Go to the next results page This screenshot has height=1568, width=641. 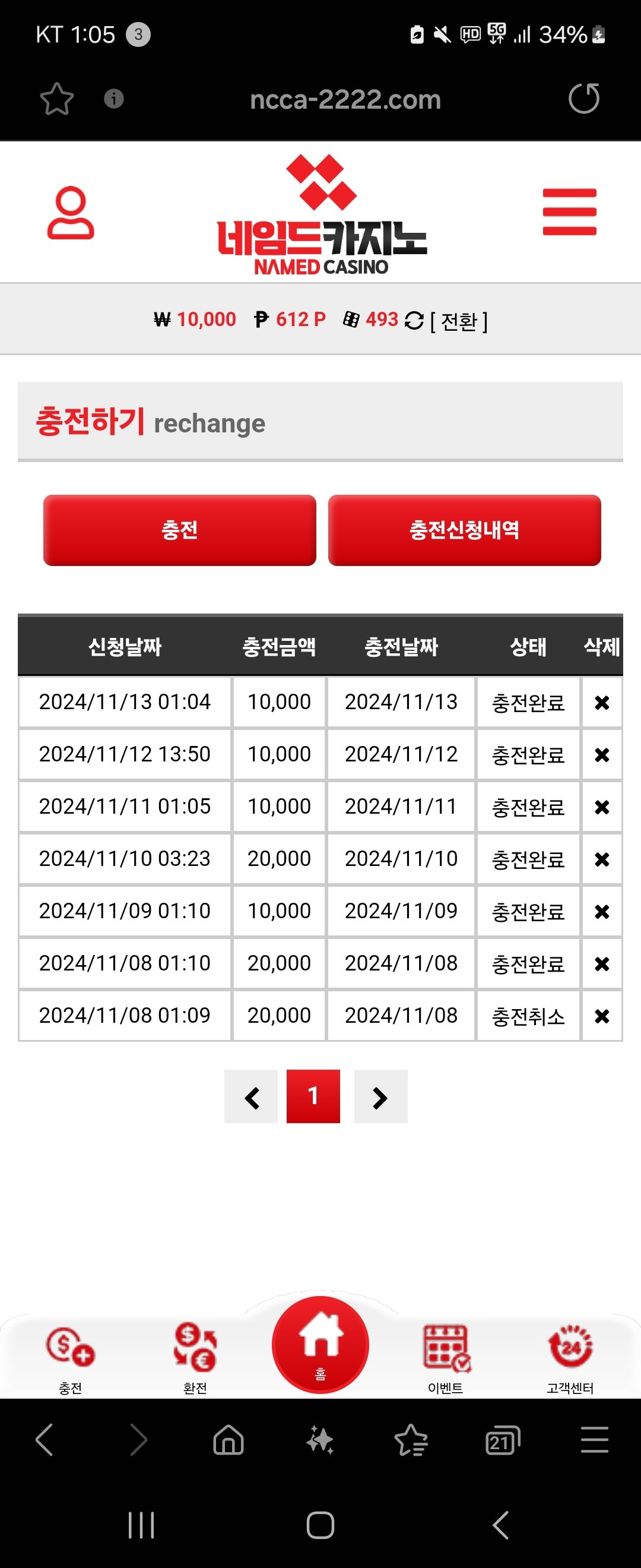point(380,1097)
